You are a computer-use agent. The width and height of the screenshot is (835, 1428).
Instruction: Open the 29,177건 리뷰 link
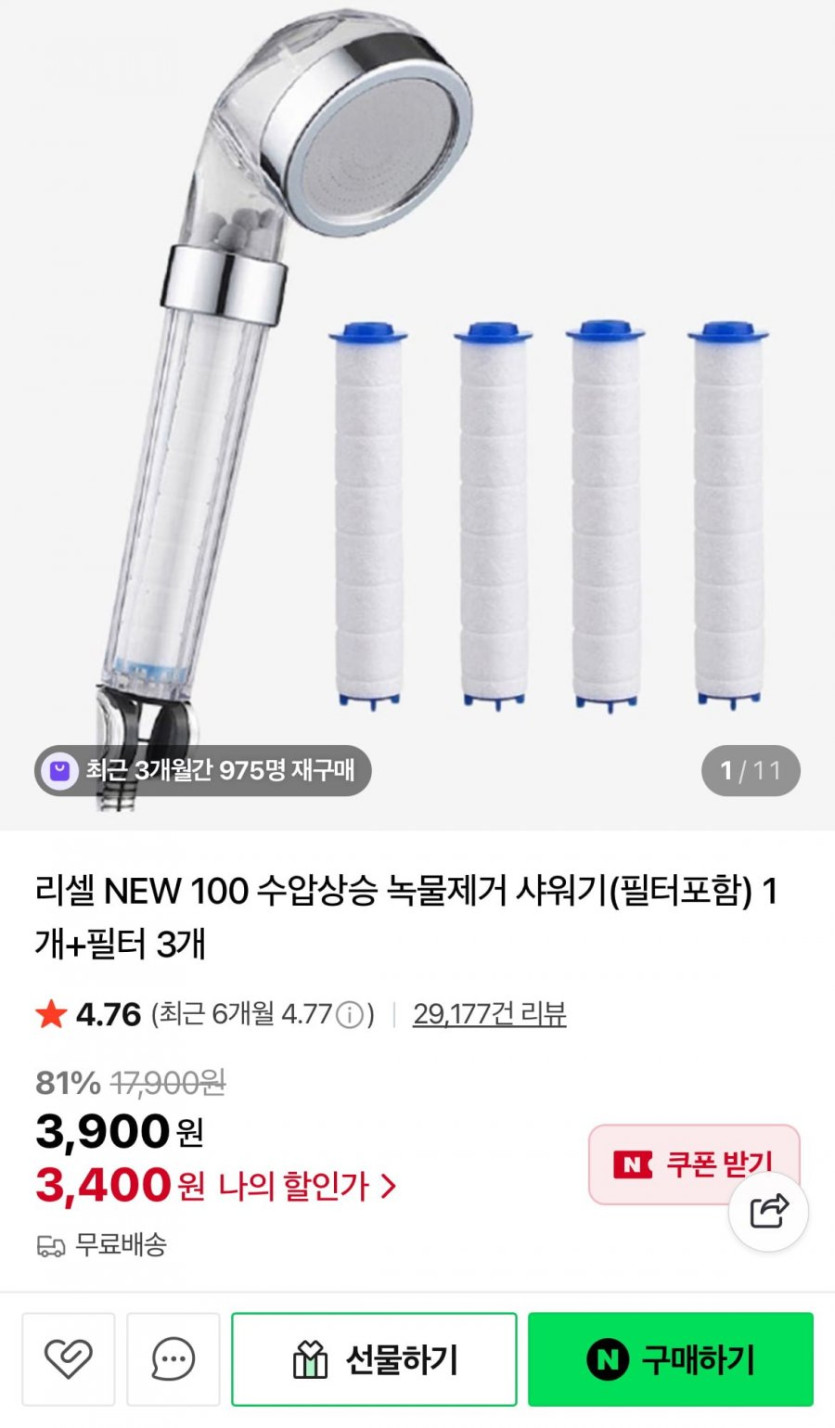coord(489,1014)
